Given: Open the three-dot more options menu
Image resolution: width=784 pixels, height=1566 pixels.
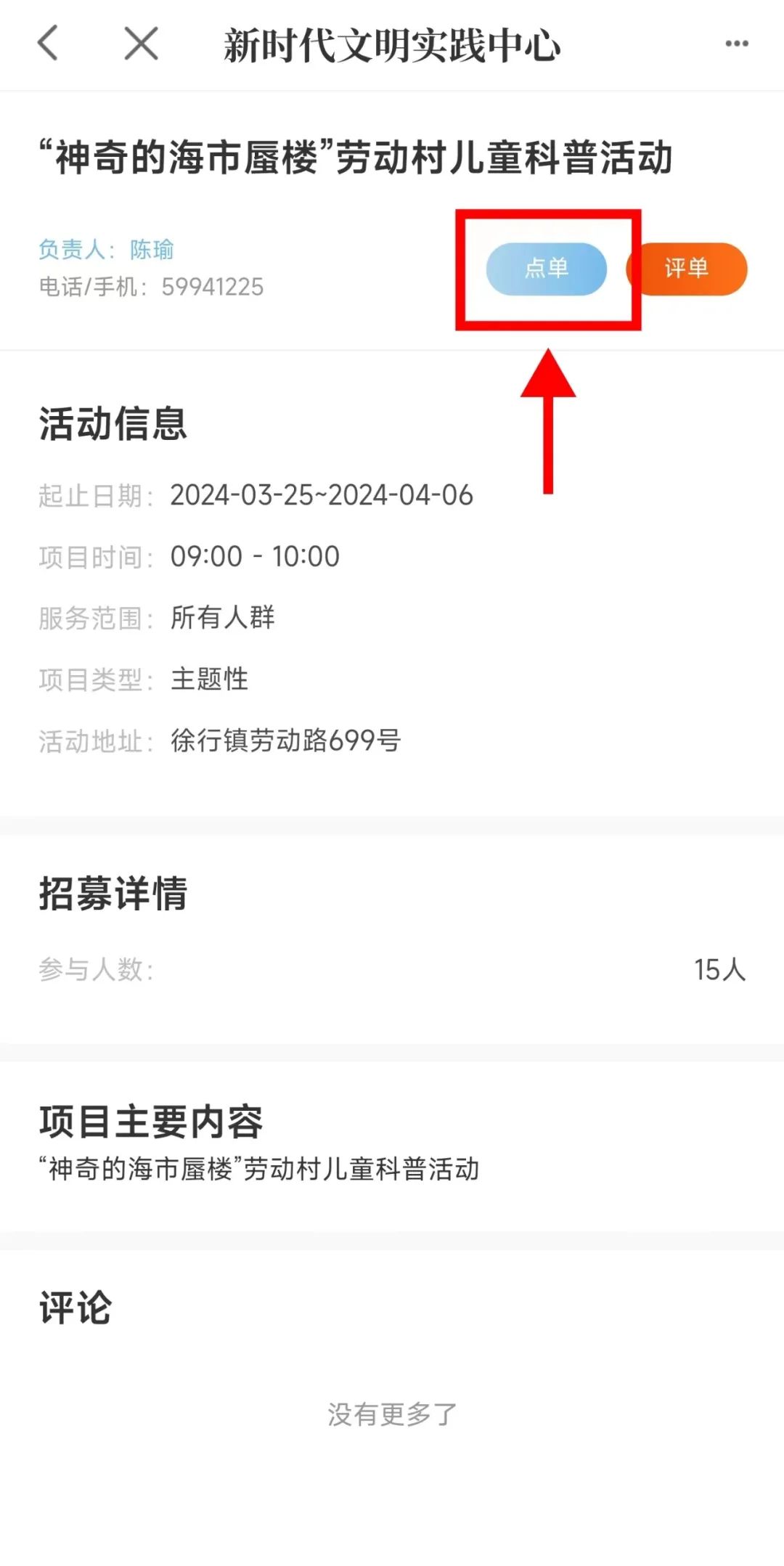Looking at the screenshot, I should 735,44.
